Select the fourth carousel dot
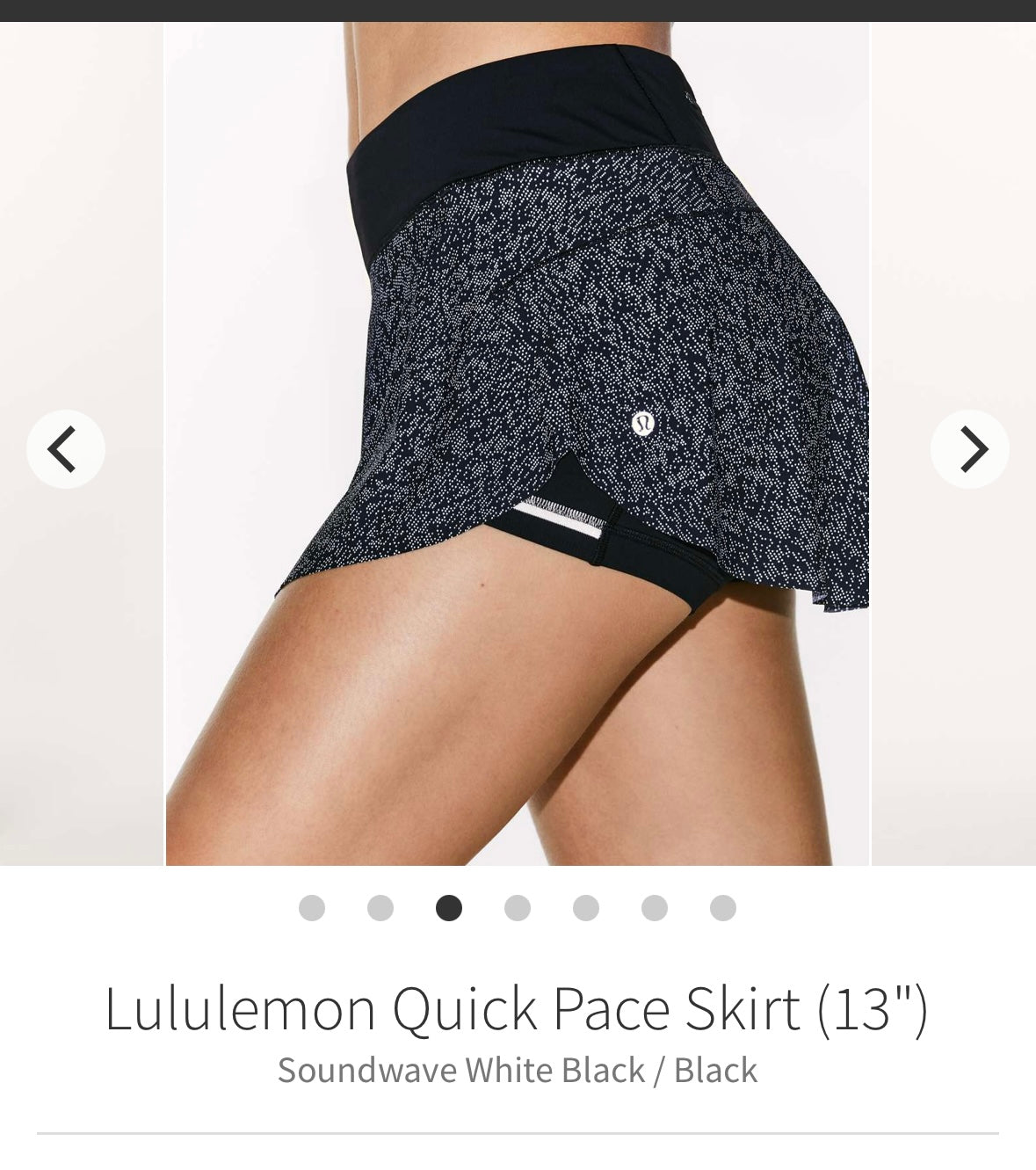This screenshot has height=1170, width=1036. point(518,908)
